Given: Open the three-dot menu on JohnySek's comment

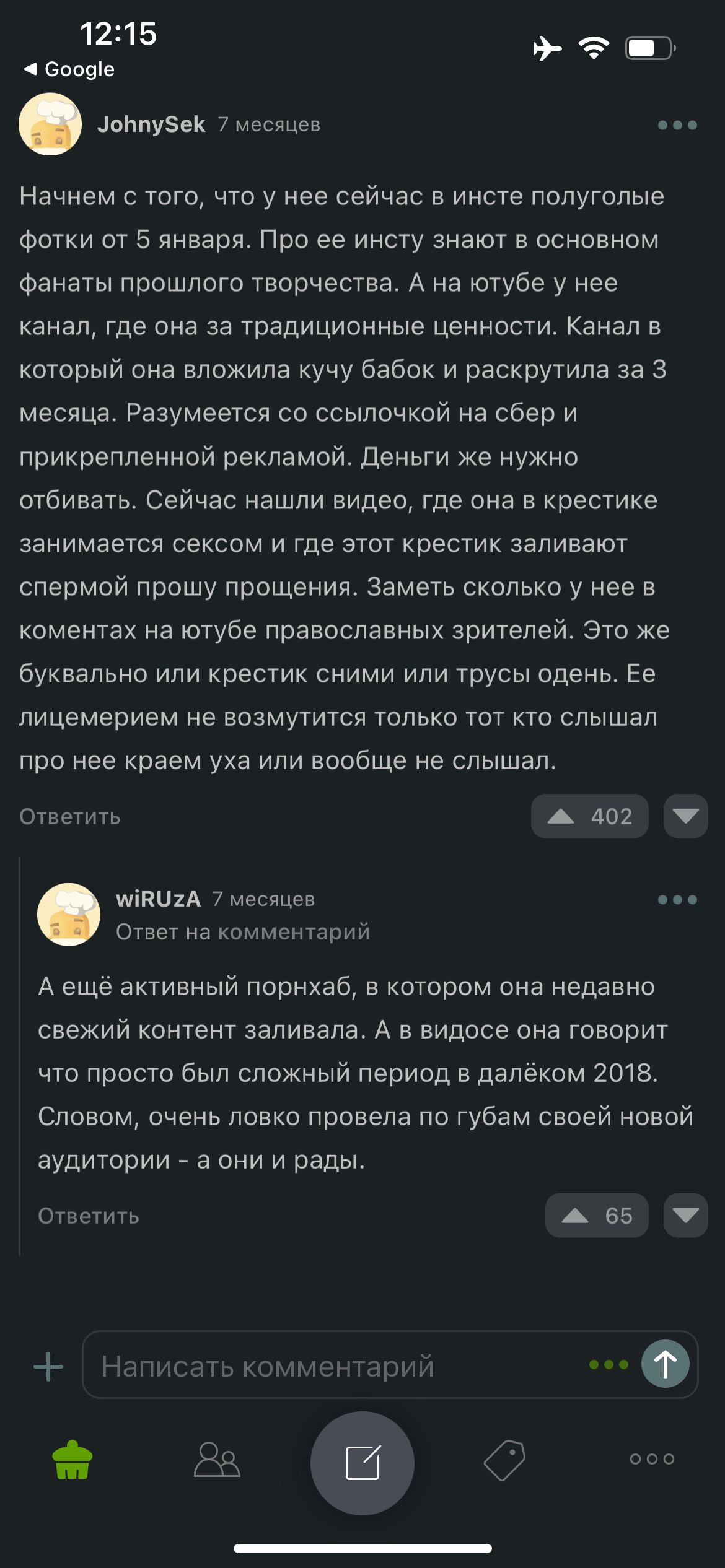Looking at the screenshot, I should click(677, 125).
